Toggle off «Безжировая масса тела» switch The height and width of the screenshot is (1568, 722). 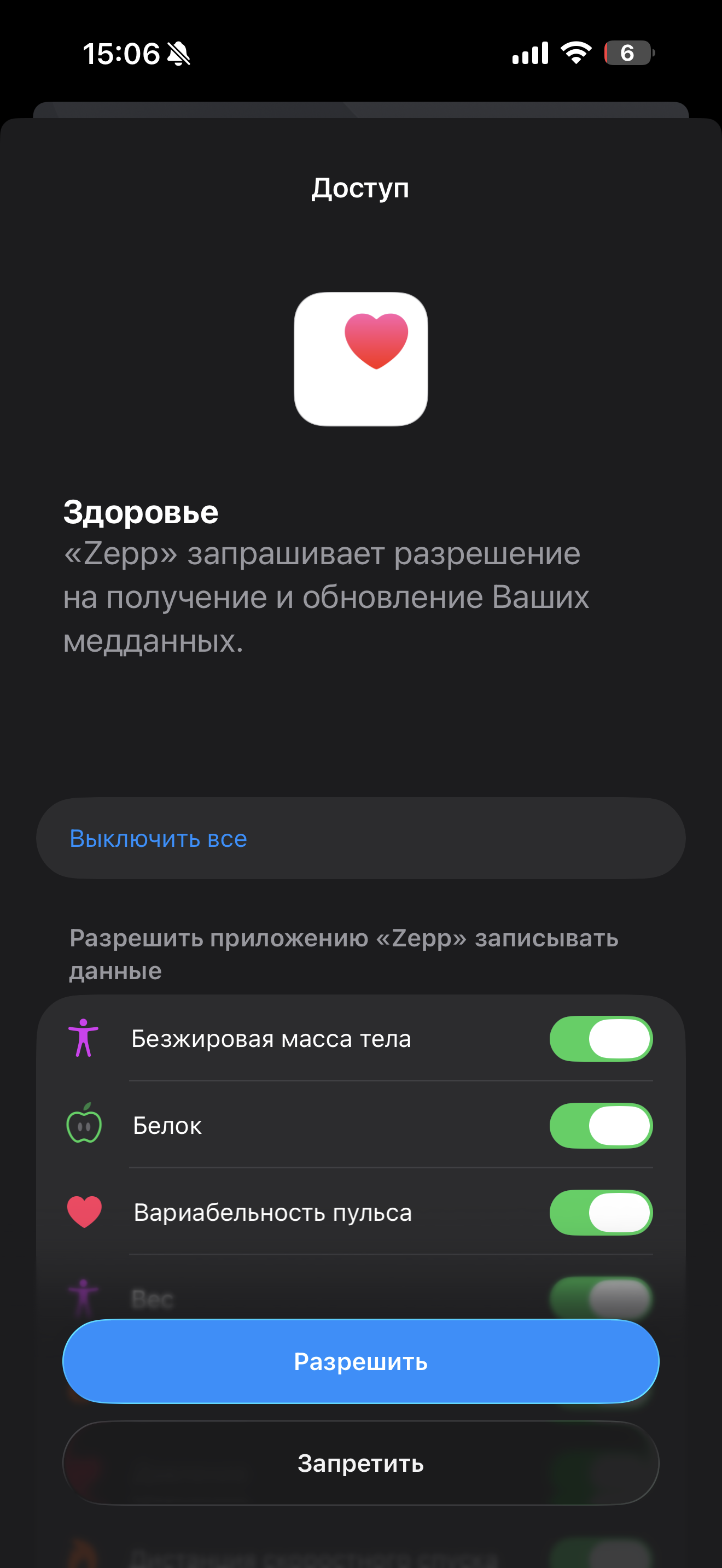pos(600,1038)
